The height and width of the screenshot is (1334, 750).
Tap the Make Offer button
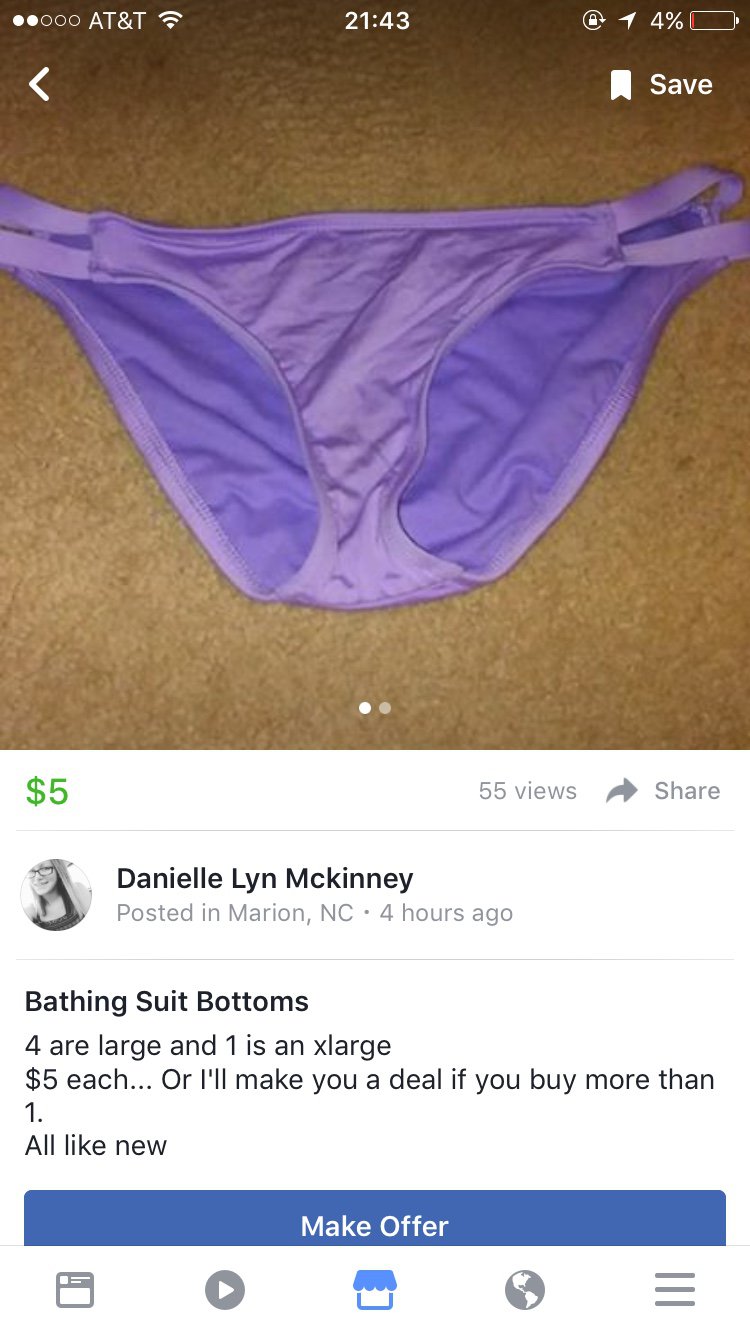click(x=375, y=1223)
